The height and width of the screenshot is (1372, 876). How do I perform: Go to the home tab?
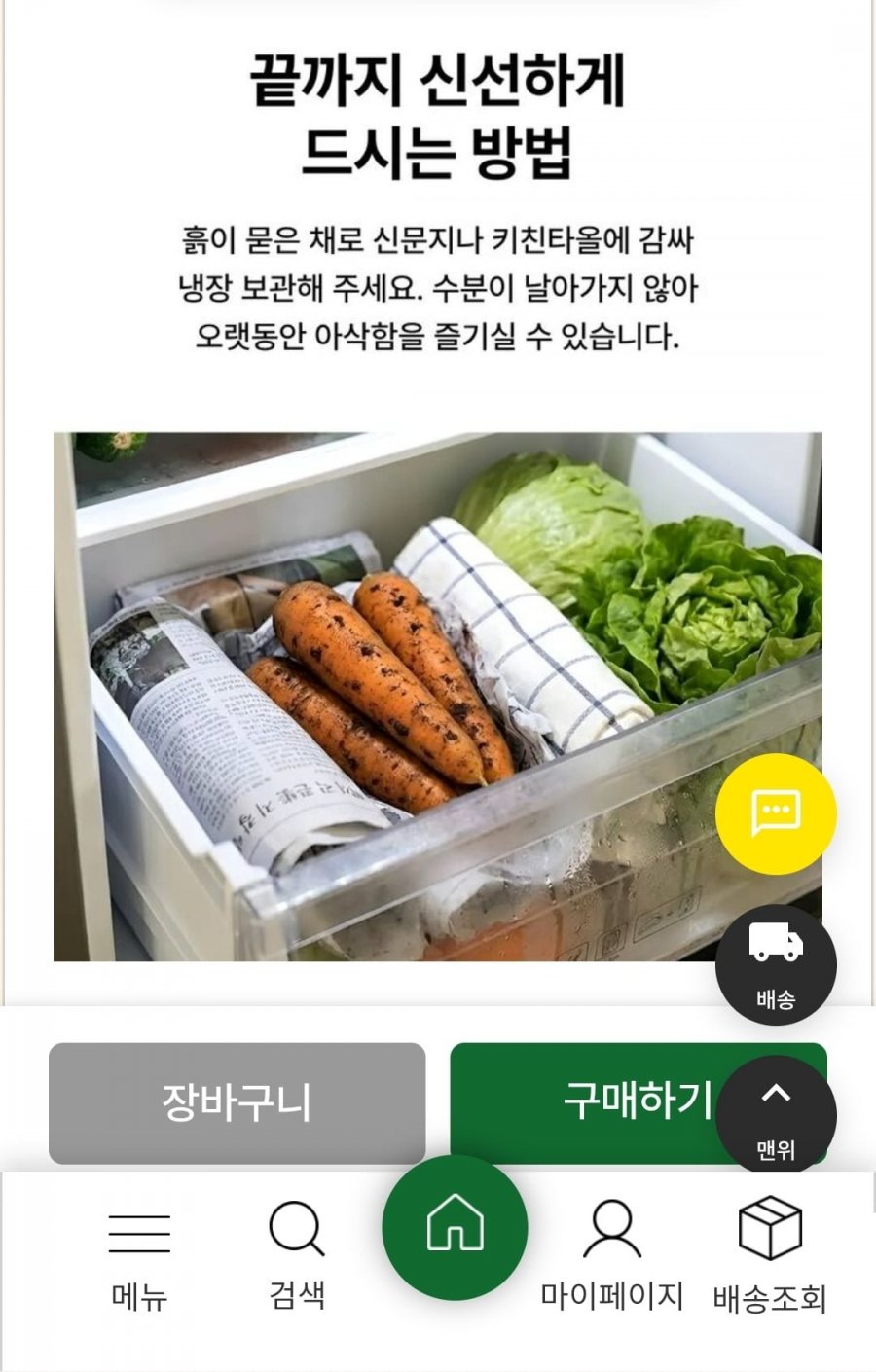pos(455,1226)
